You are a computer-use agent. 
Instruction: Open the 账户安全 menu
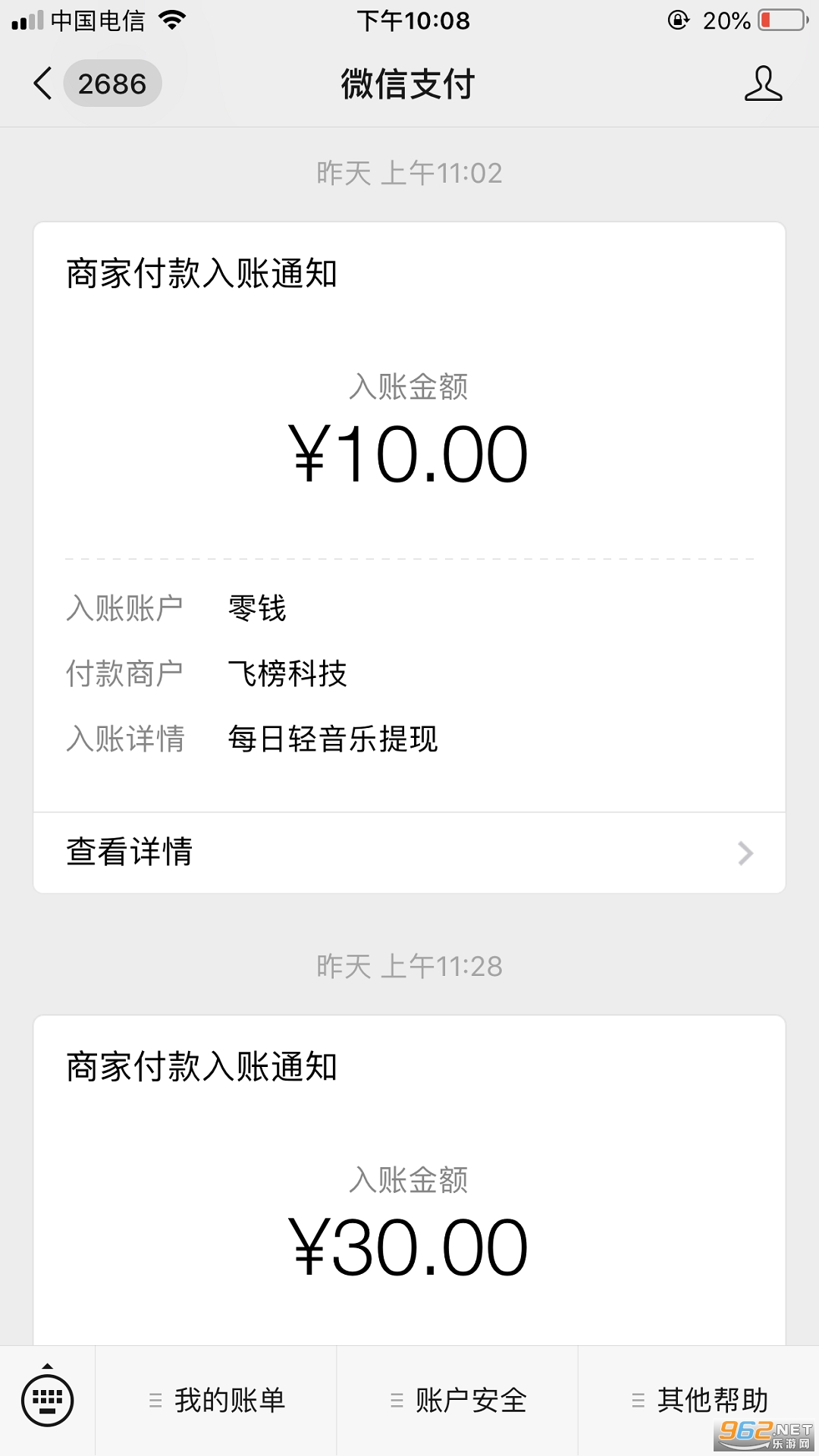(x=457, y=1400)
